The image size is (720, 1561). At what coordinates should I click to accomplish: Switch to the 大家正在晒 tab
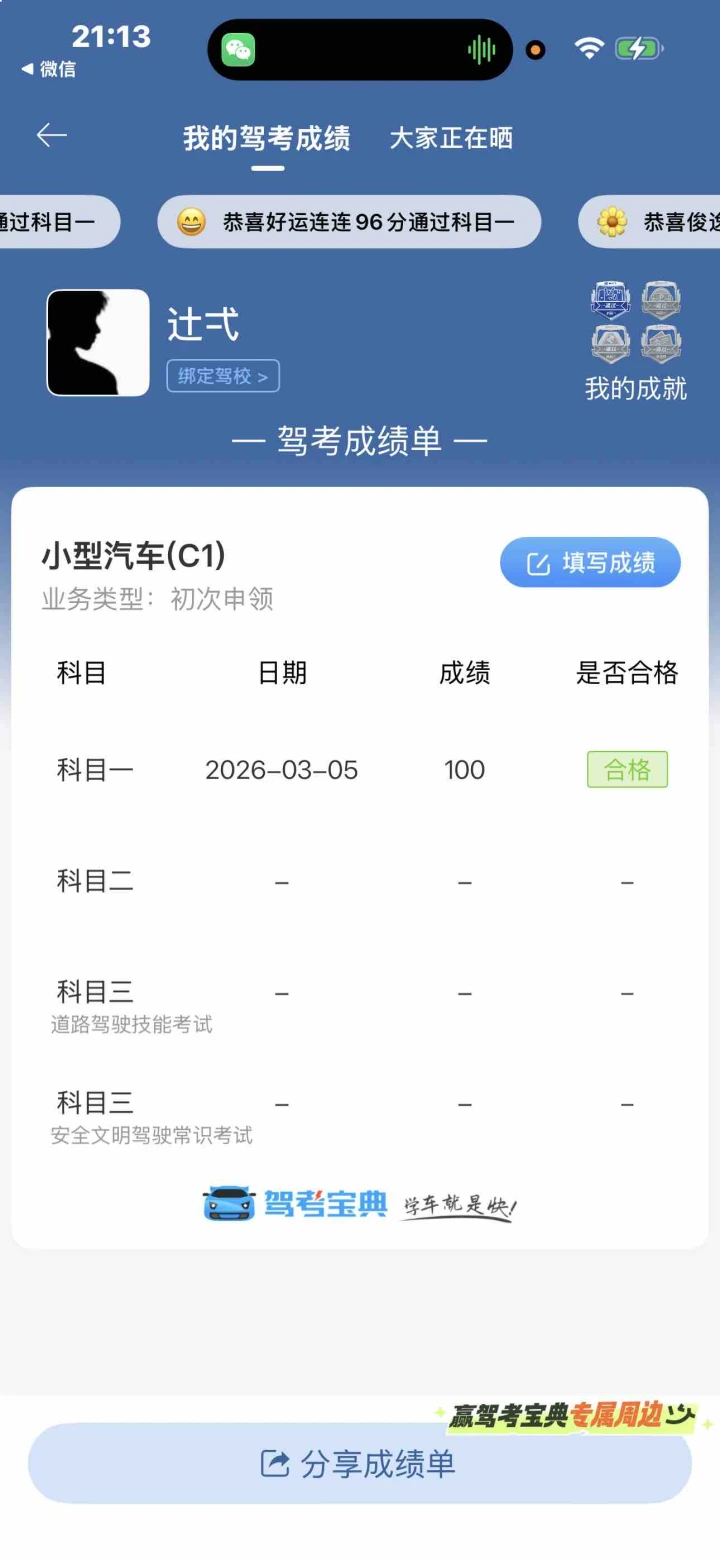click(451, 138)
